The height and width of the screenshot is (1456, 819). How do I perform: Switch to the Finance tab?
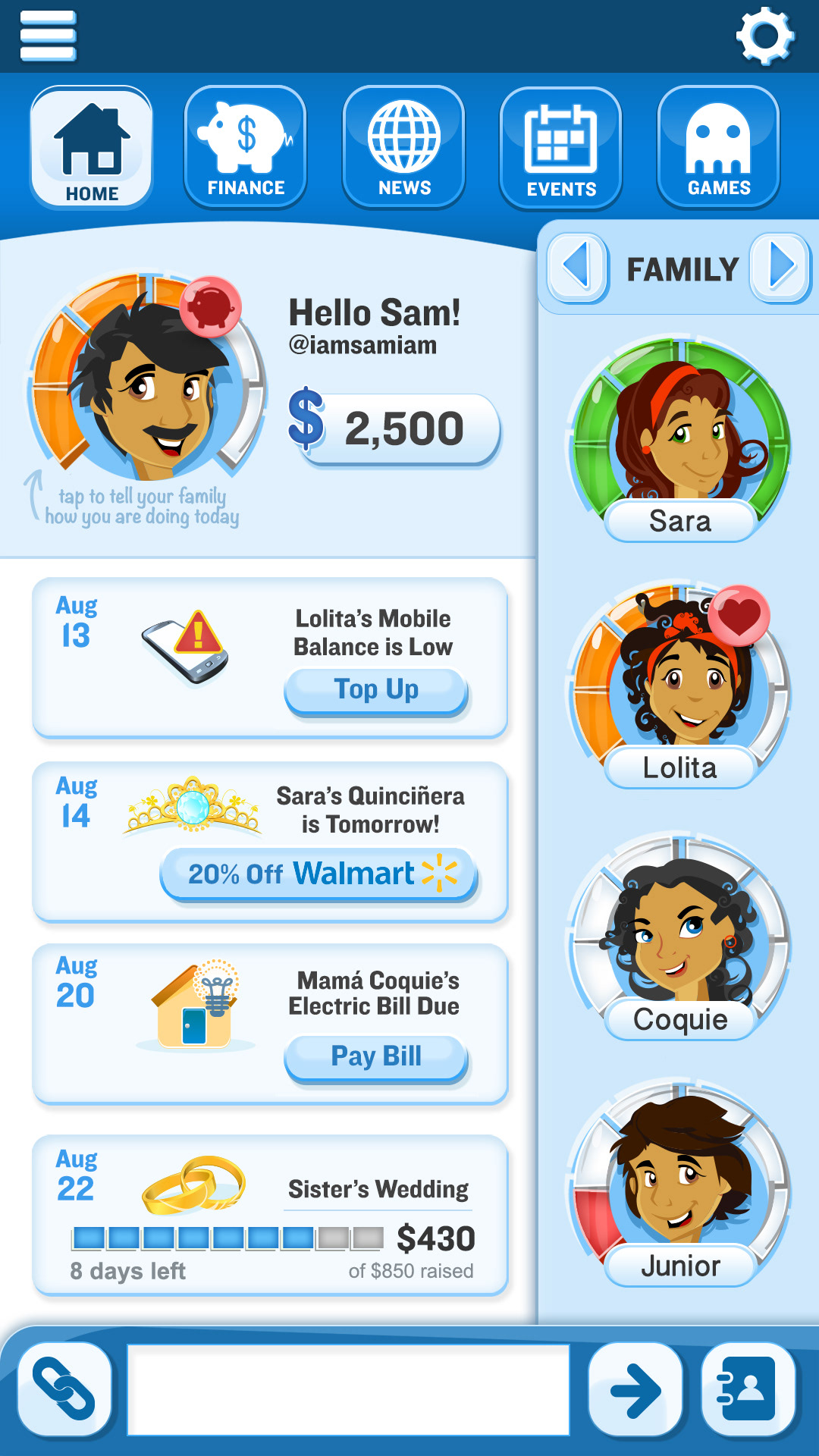pos(246,147)
